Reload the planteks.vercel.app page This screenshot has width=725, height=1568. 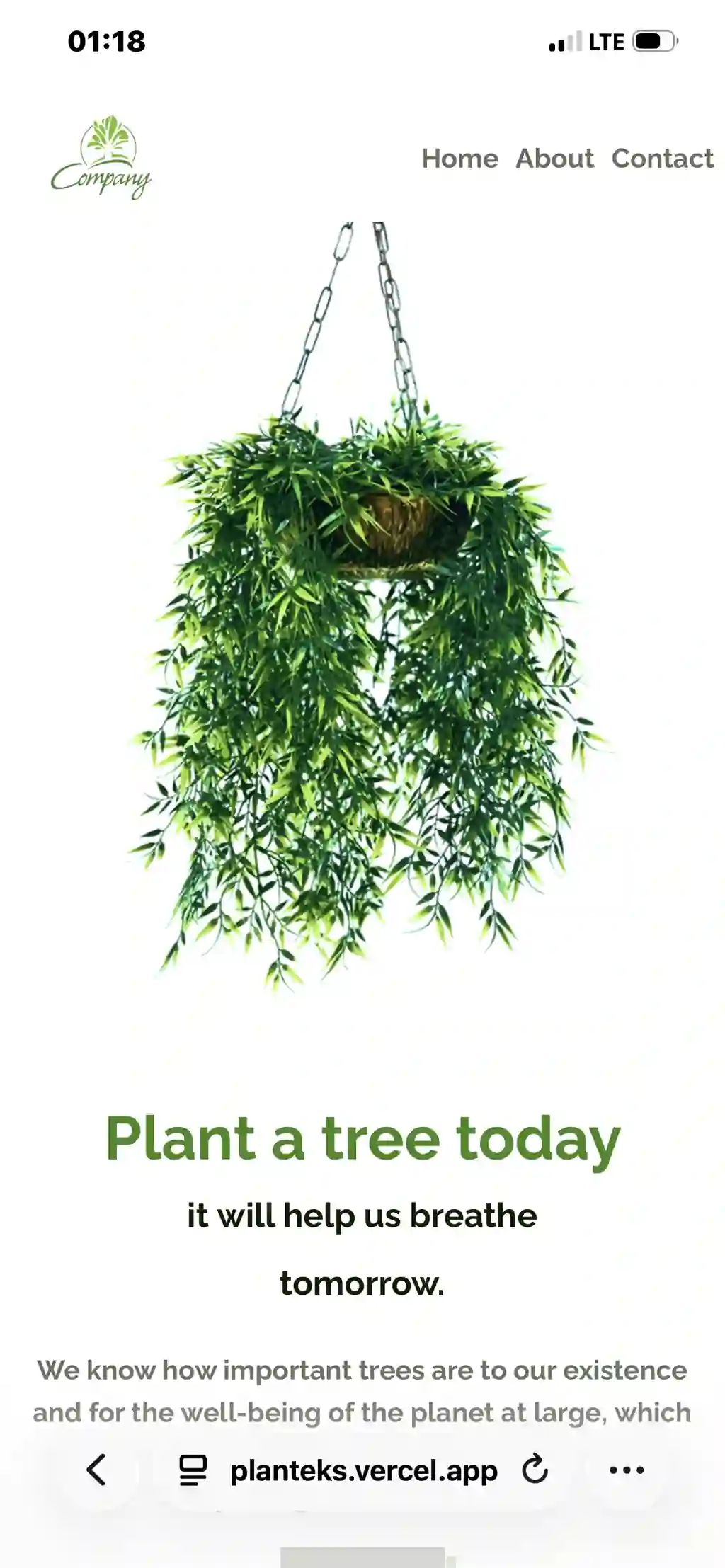535,1470
